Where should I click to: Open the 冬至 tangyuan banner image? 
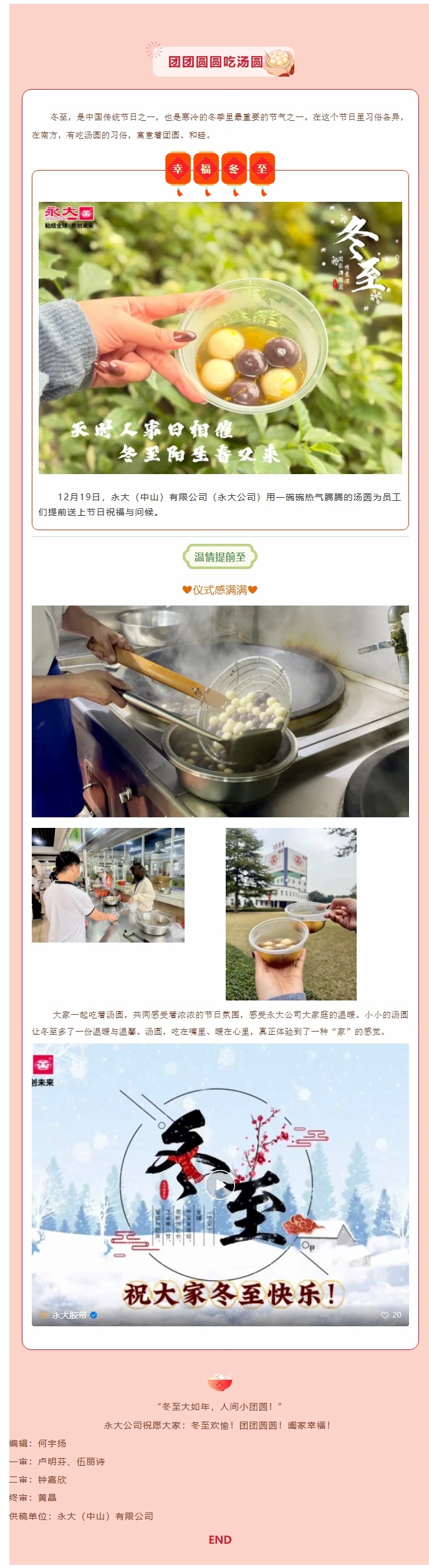click(220, 338)
